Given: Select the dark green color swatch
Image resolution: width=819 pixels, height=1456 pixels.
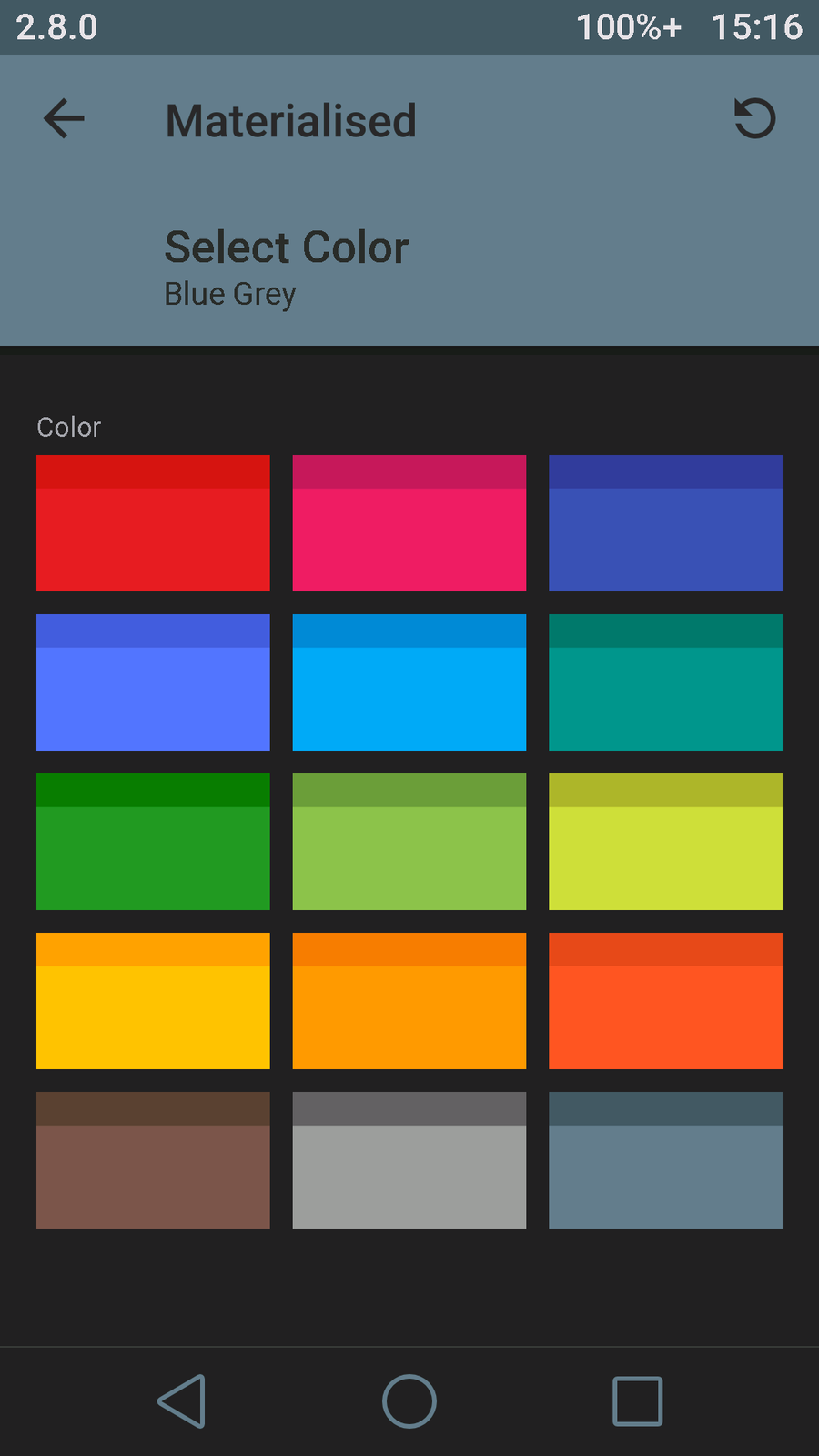Looking at the screenshot, I should coord(153,842).
